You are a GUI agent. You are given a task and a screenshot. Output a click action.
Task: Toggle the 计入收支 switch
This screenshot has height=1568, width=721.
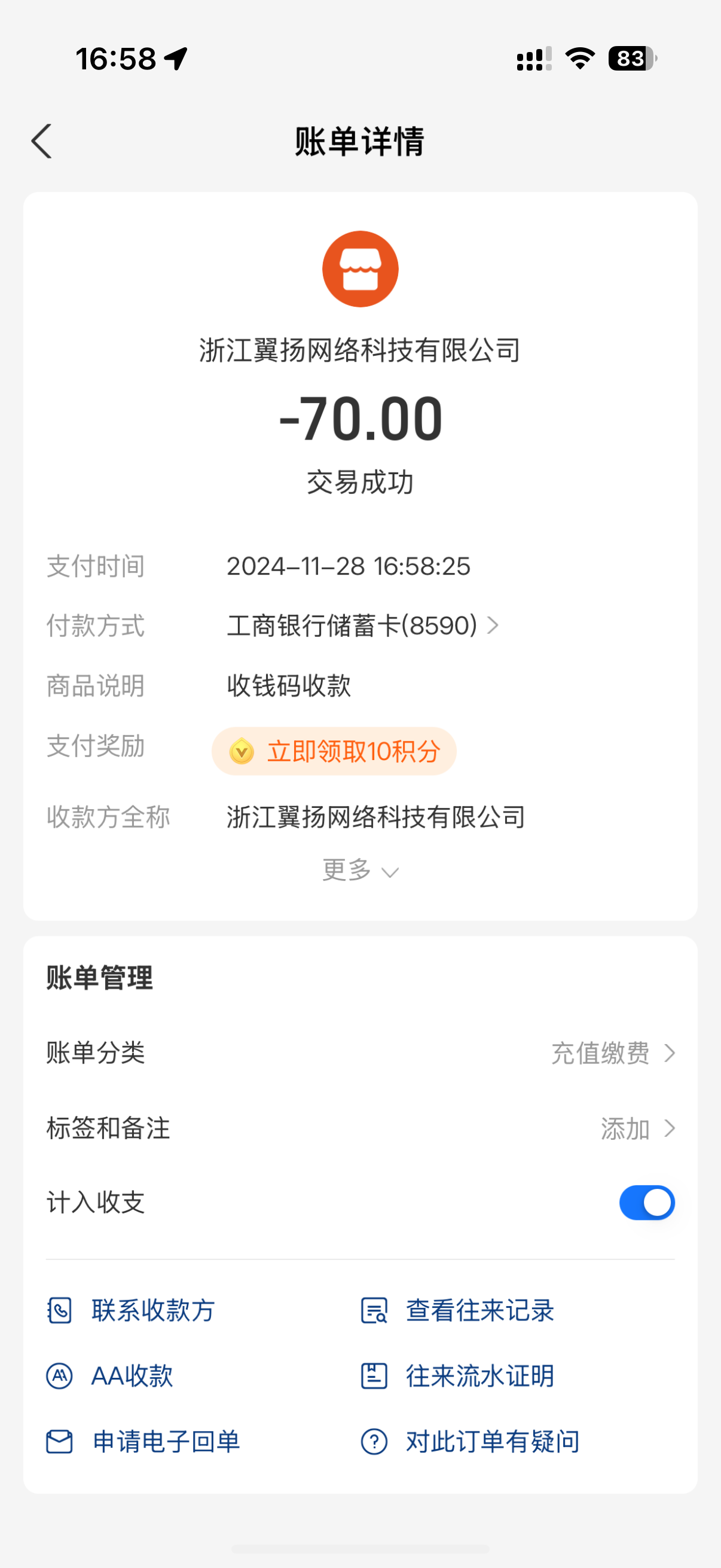tap(646, 1203)
